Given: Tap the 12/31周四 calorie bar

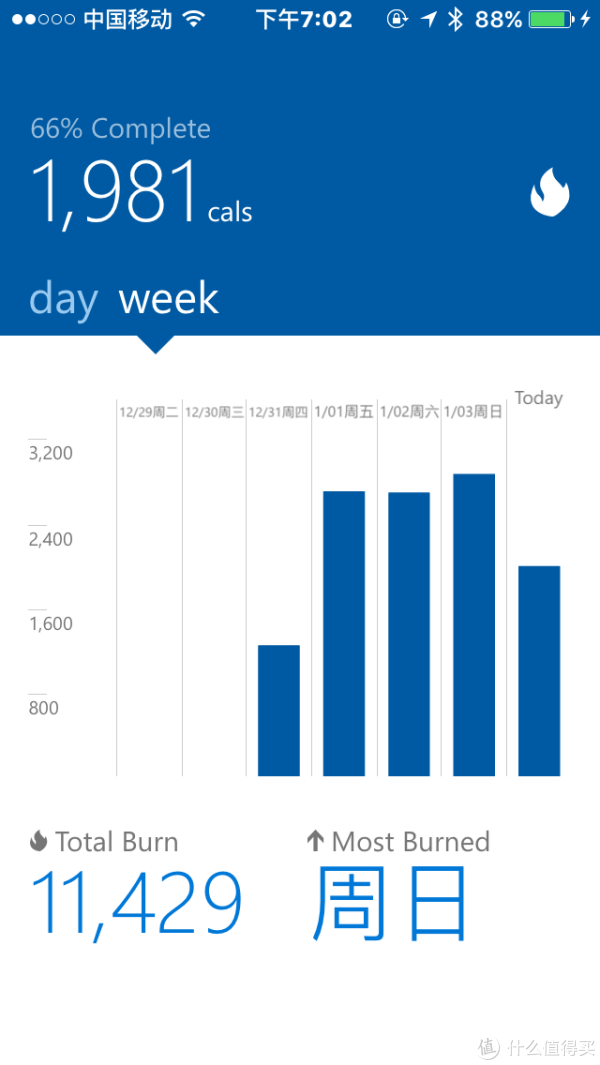Looking at the screenshot, I should tap(279, 710).
